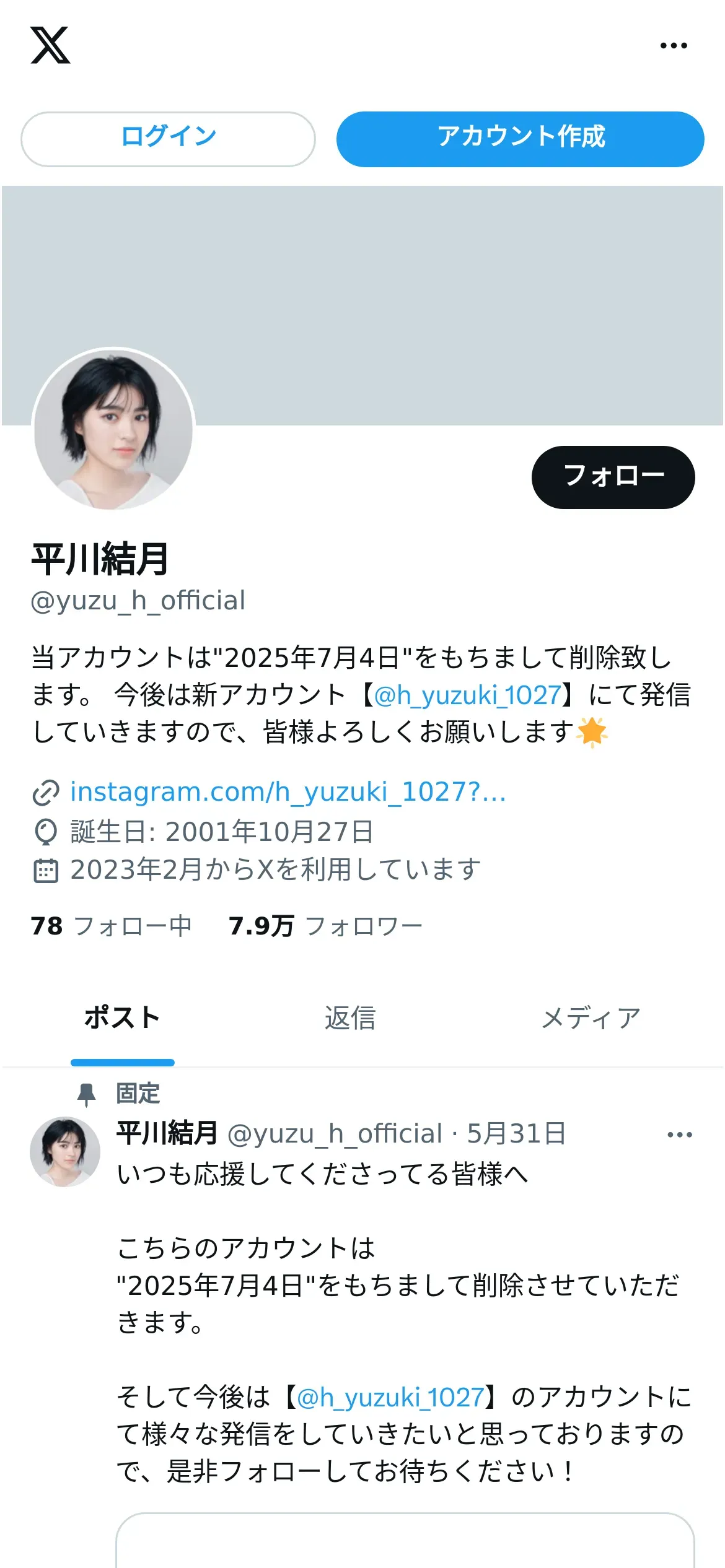Viewport: 725px width, 1568px height.
Task: Follow 平川結月 with the フォロー button
Action: point(613,477)
